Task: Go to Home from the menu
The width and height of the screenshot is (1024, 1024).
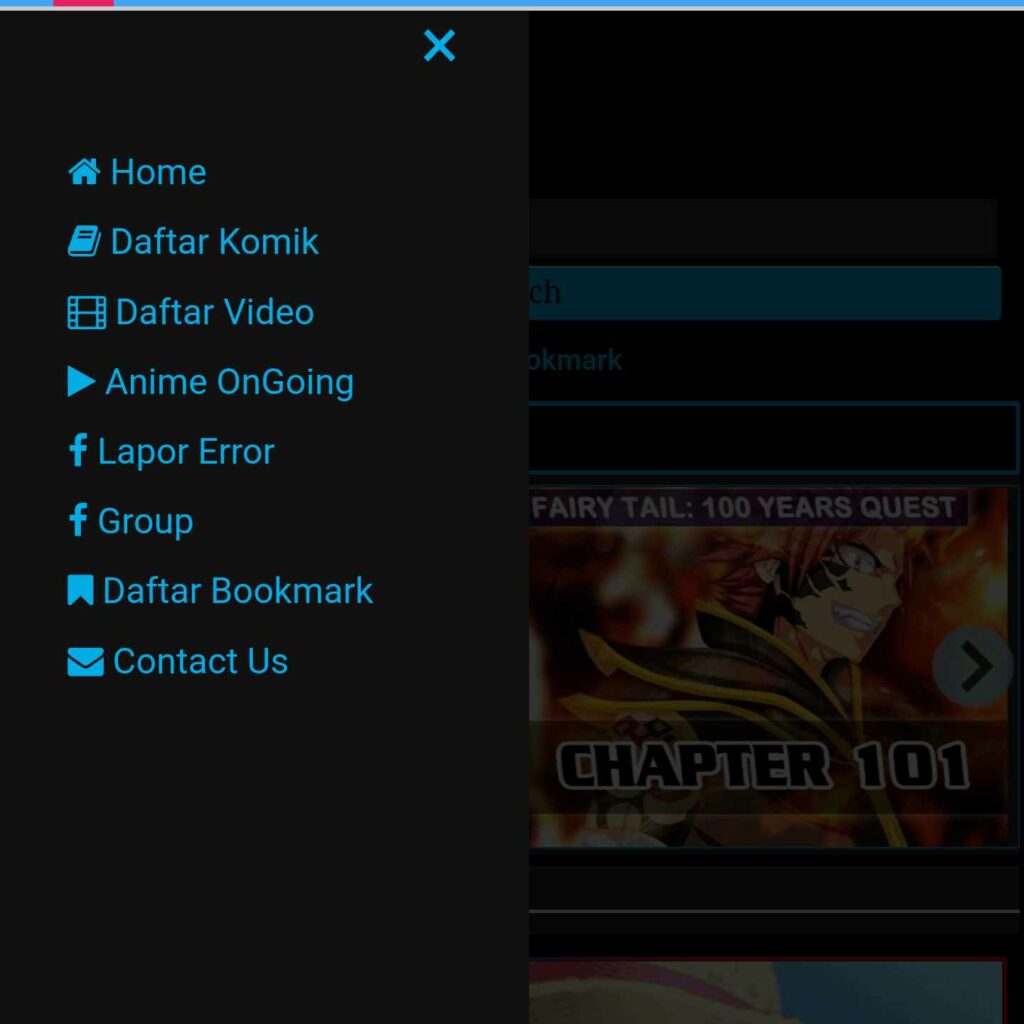Action: 138,172
